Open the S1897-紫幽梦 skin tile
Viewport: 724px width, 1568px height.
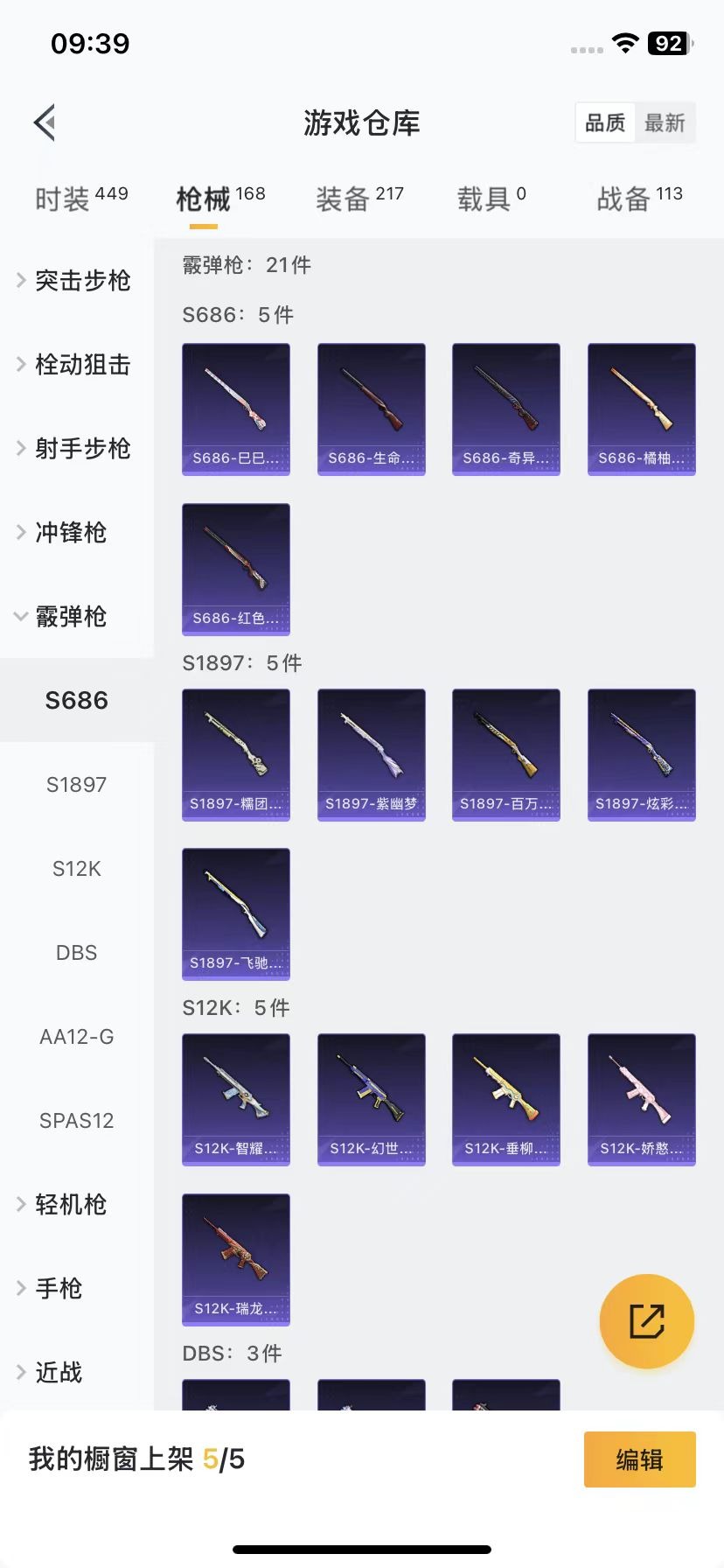(372, 754)
